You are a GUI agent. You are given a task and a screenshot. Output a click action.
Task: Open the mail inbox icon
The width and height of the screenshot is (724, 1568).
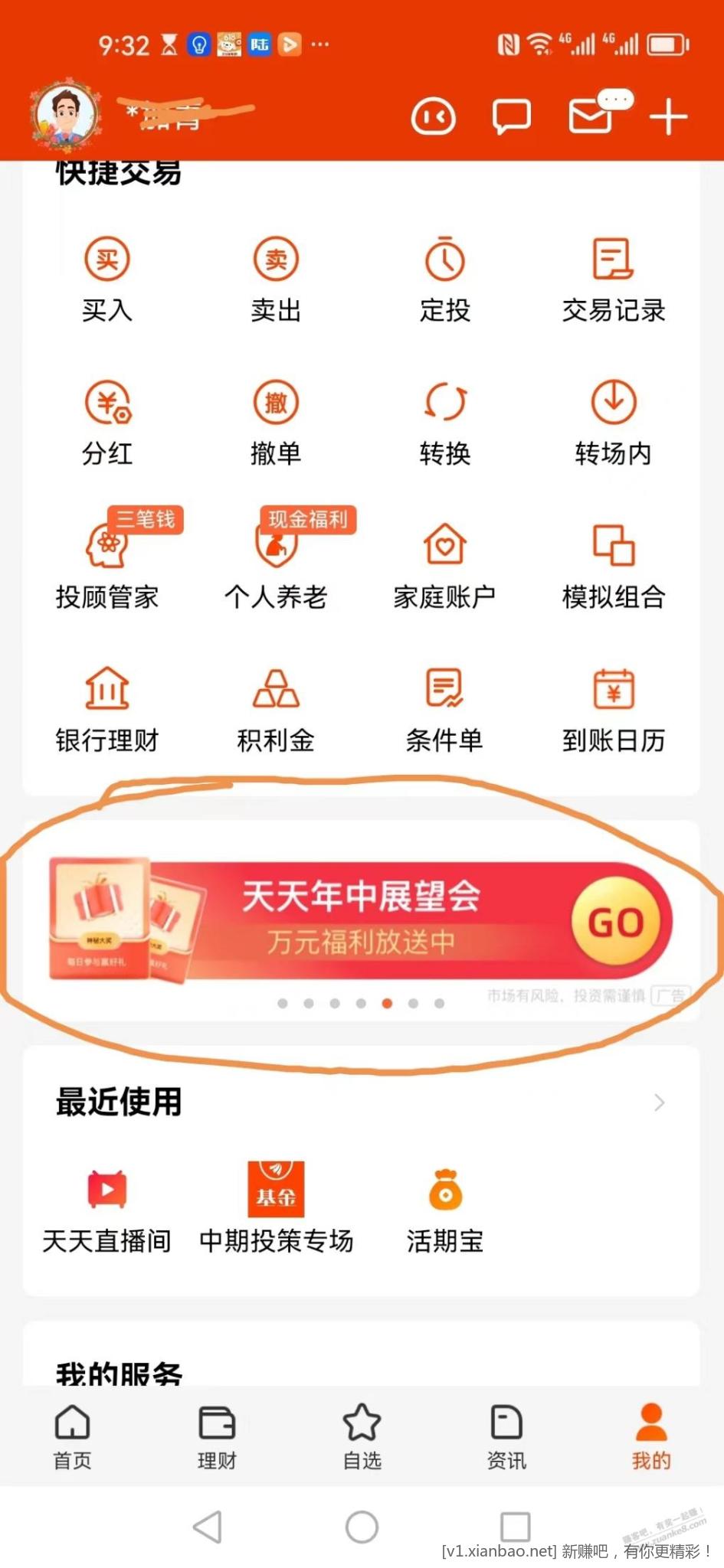[592, 116]
